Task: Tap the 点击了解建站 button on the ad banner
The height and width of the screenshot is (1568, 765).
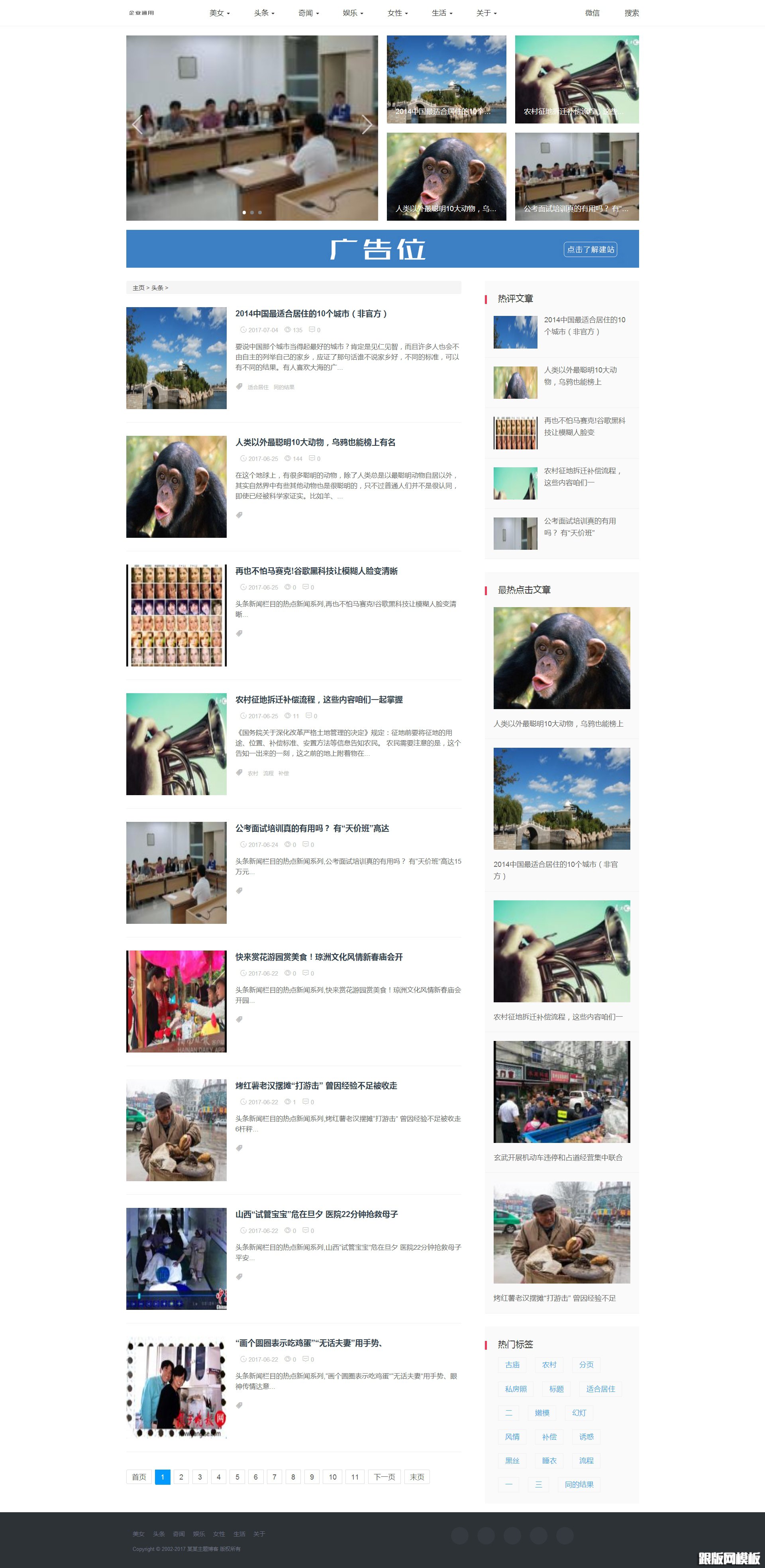Action: (590, 249)
